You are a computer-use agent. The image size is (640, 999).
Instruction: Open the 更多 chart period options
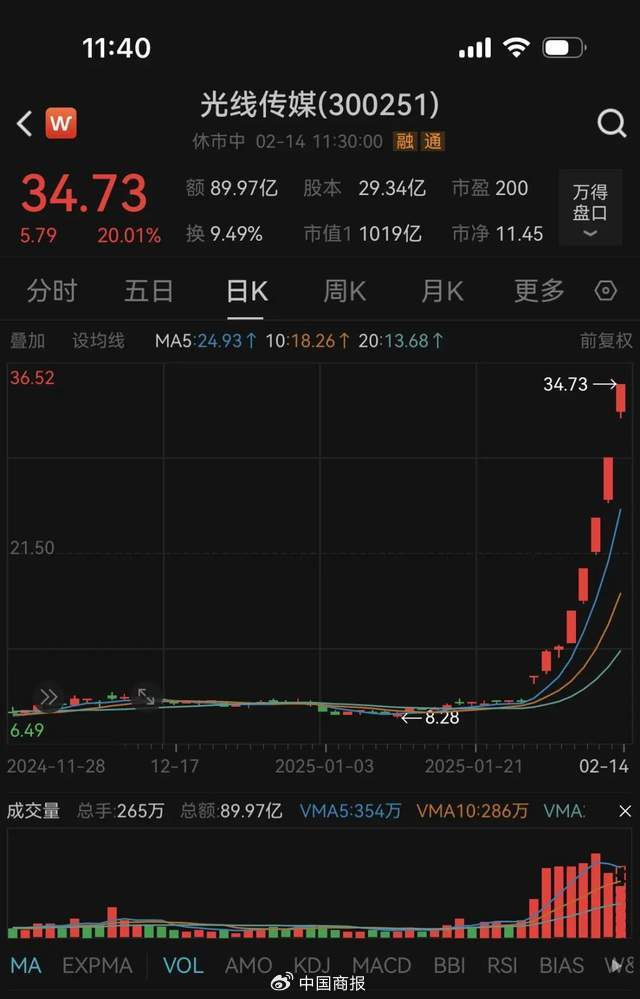[x=539, y=291]
